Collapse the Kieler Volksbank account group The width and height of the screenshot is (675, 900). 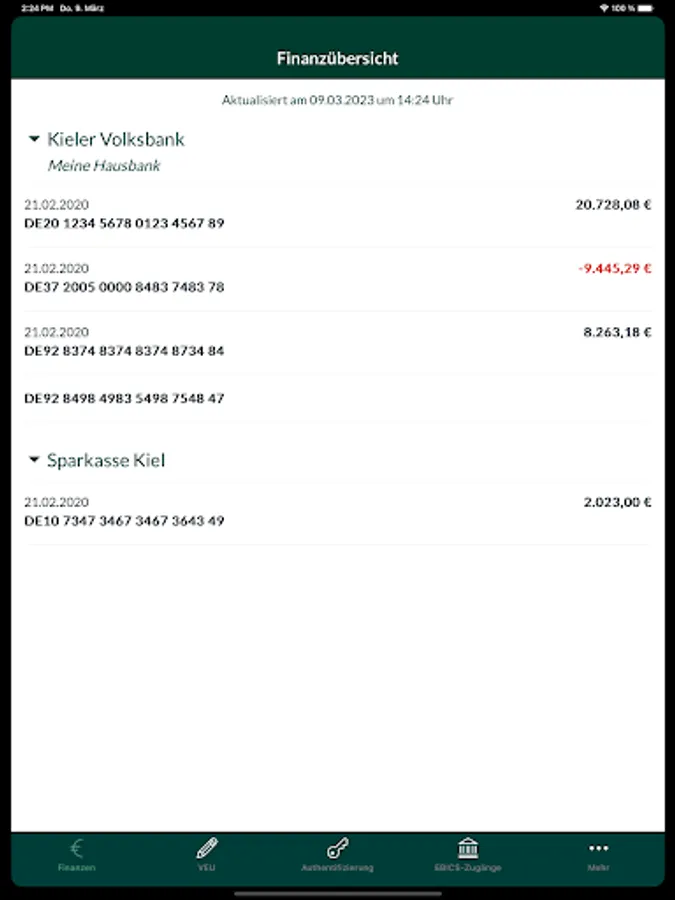tap(35, 140)
